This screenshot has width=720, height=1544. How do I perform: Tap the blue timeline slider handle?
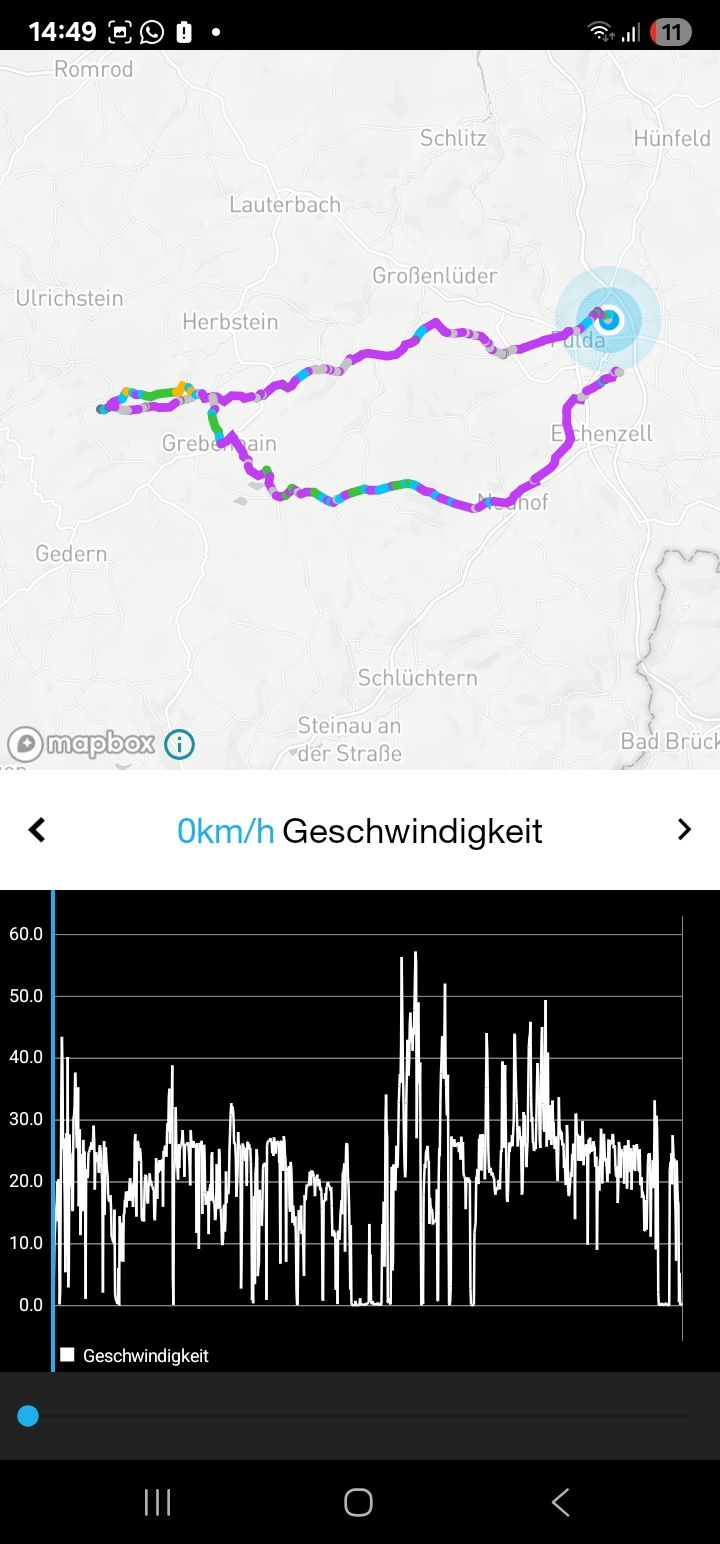pos(28,1416)
